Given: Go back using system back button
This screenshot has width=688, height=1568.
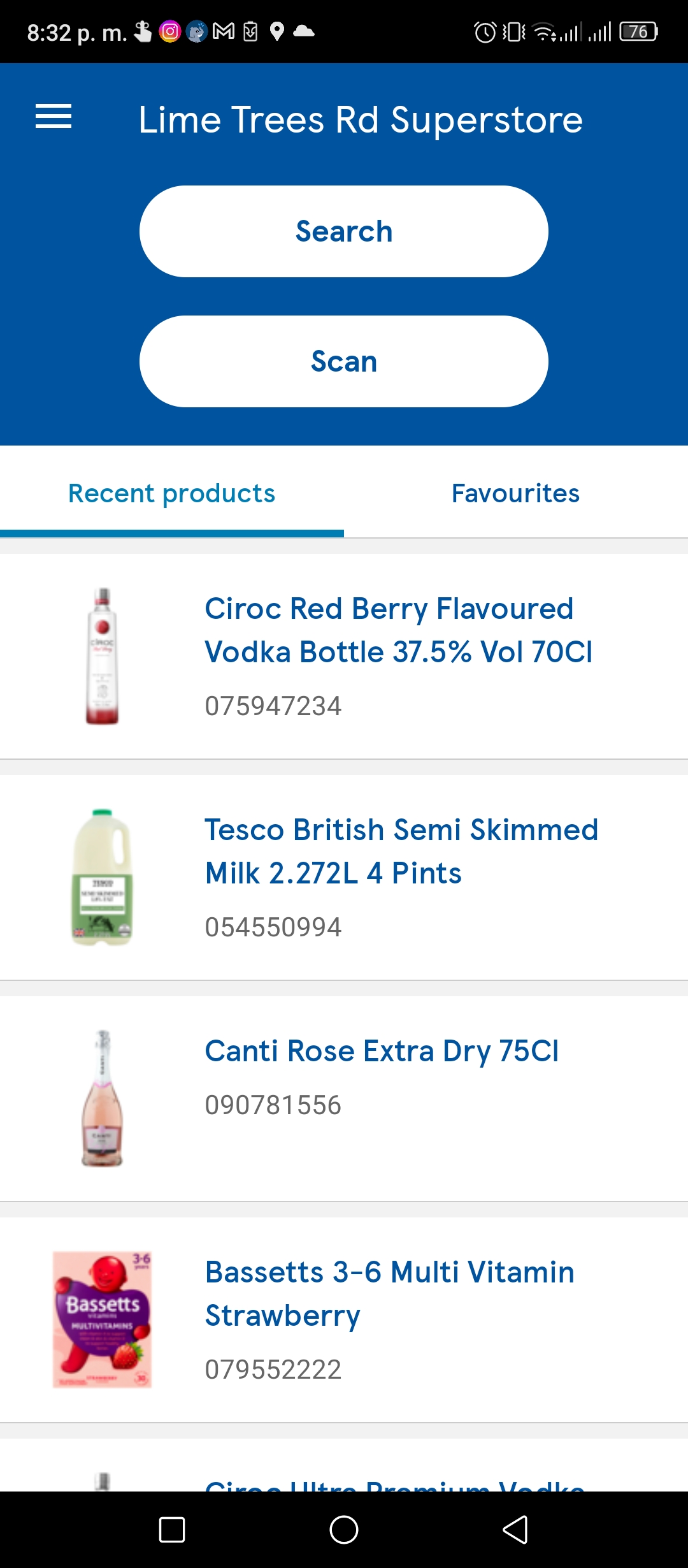Looking at the screenshot, I should tap(515, 1530).
